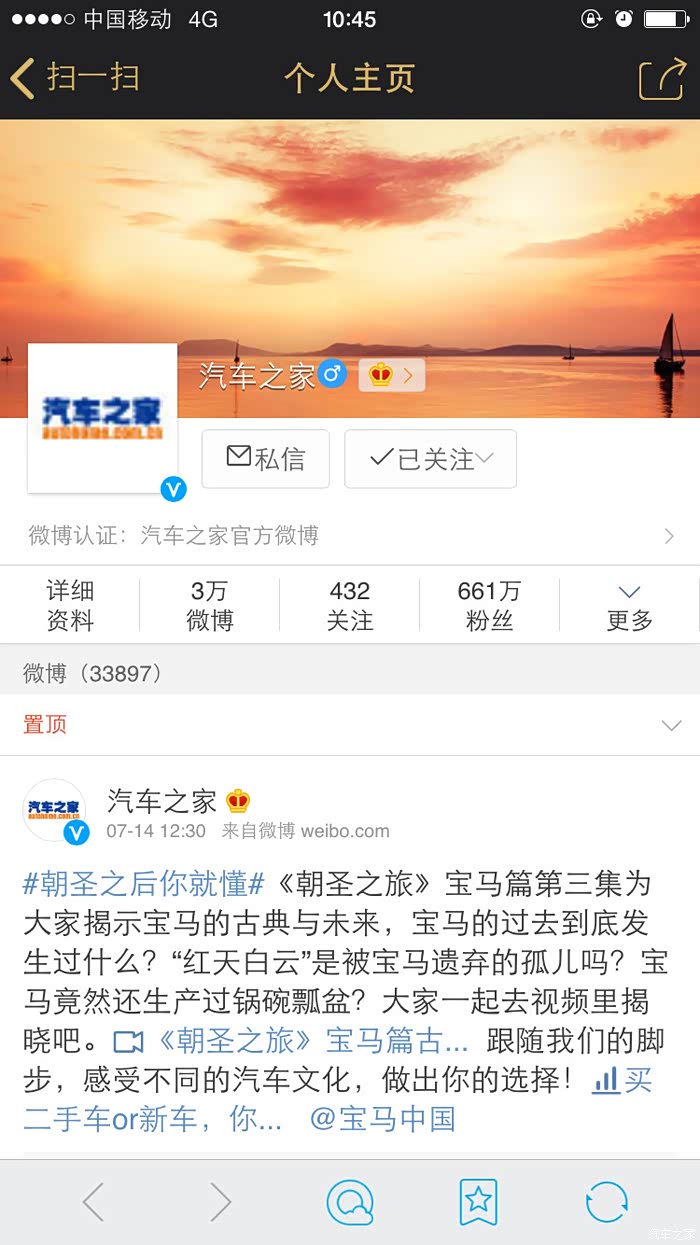Expand the 更多 menu
The image size is (700, 1245).
click(629, 605)
